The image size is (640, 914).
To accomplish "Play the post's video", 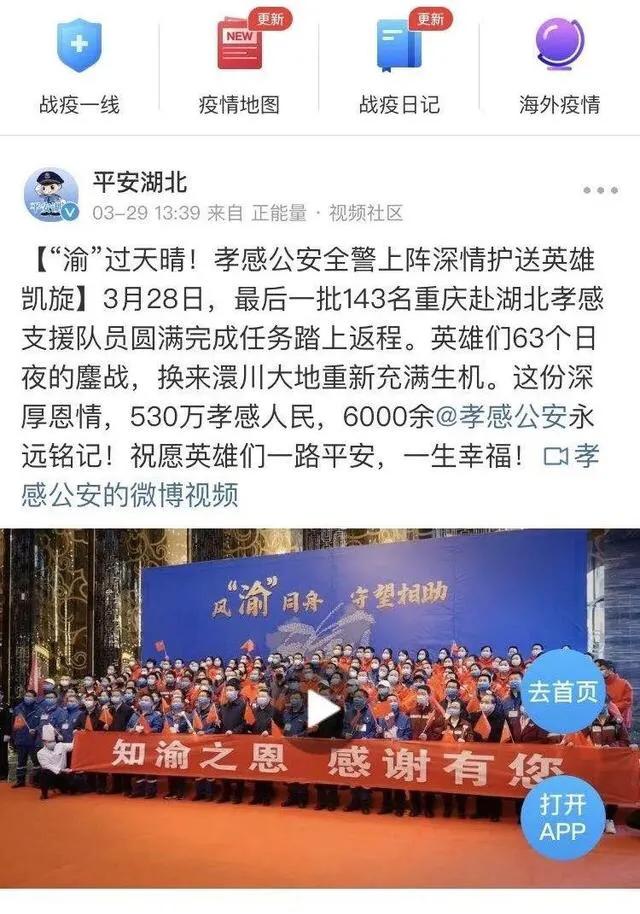I will [x=322, y=709].
